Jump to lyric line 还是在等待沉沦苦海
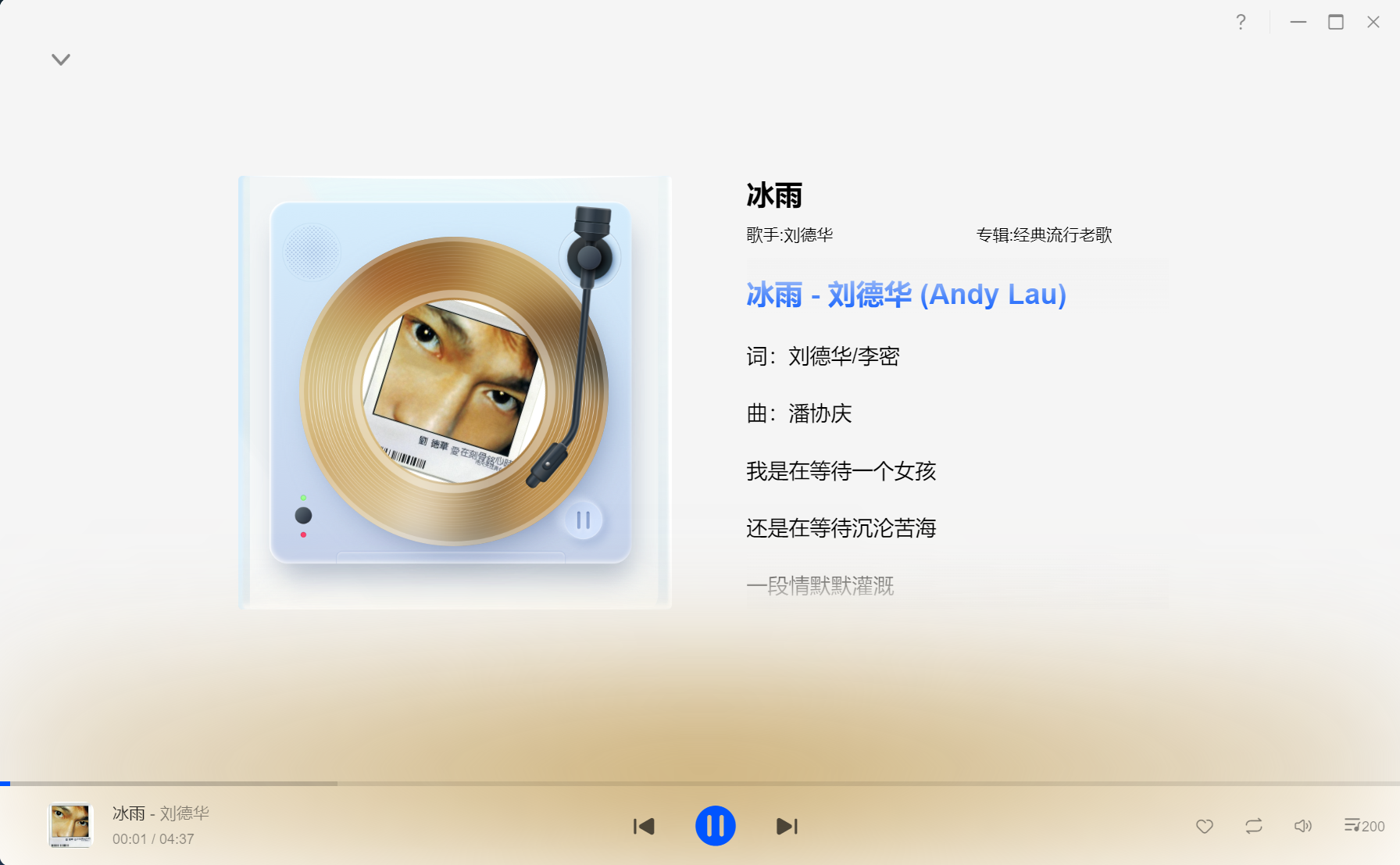Screen dimensions: 1400x865 (x=841, y=528)
